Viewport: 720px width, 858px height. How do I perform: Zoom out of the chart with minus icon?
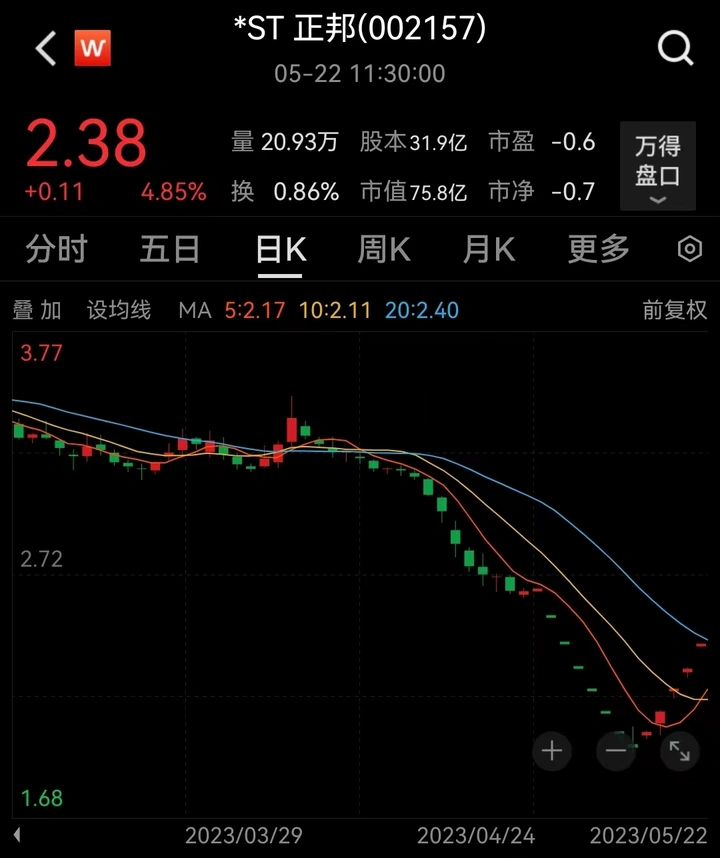[x=616, y=751]
